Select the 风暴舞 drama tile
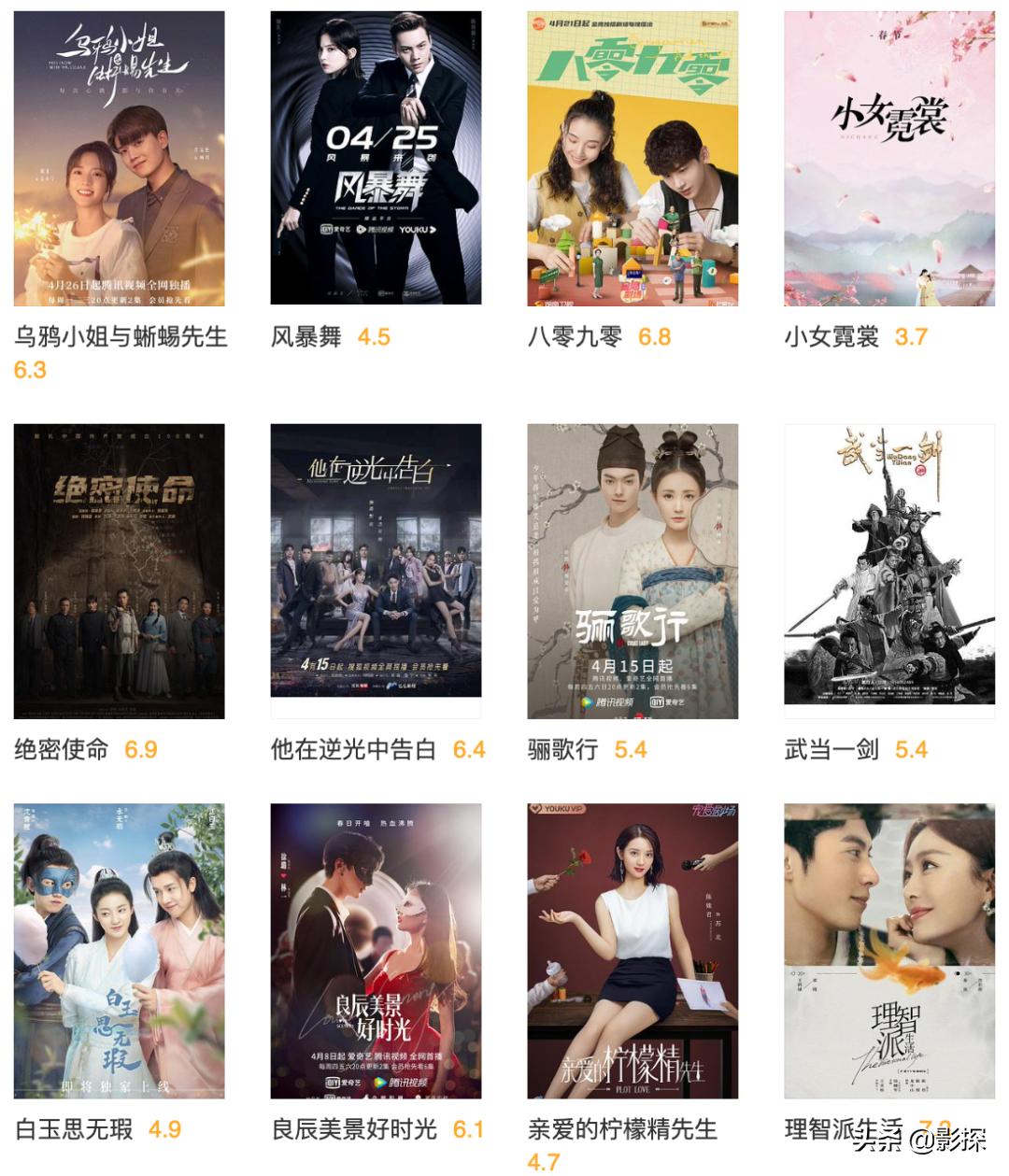Viewport: 1009px width, 1176px height. (376, 159)
